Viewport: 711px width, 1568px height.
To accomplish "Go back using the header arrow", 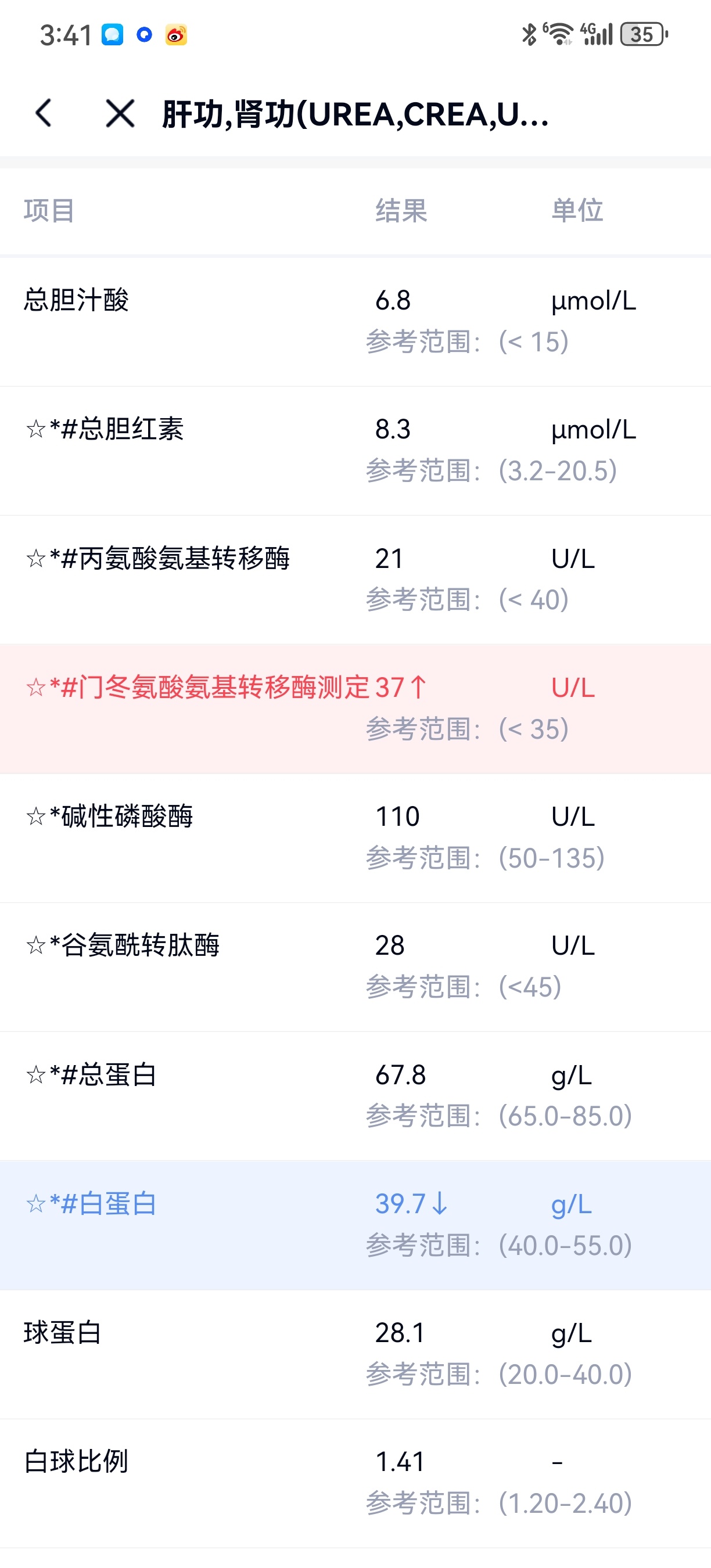I will (43, 113).
